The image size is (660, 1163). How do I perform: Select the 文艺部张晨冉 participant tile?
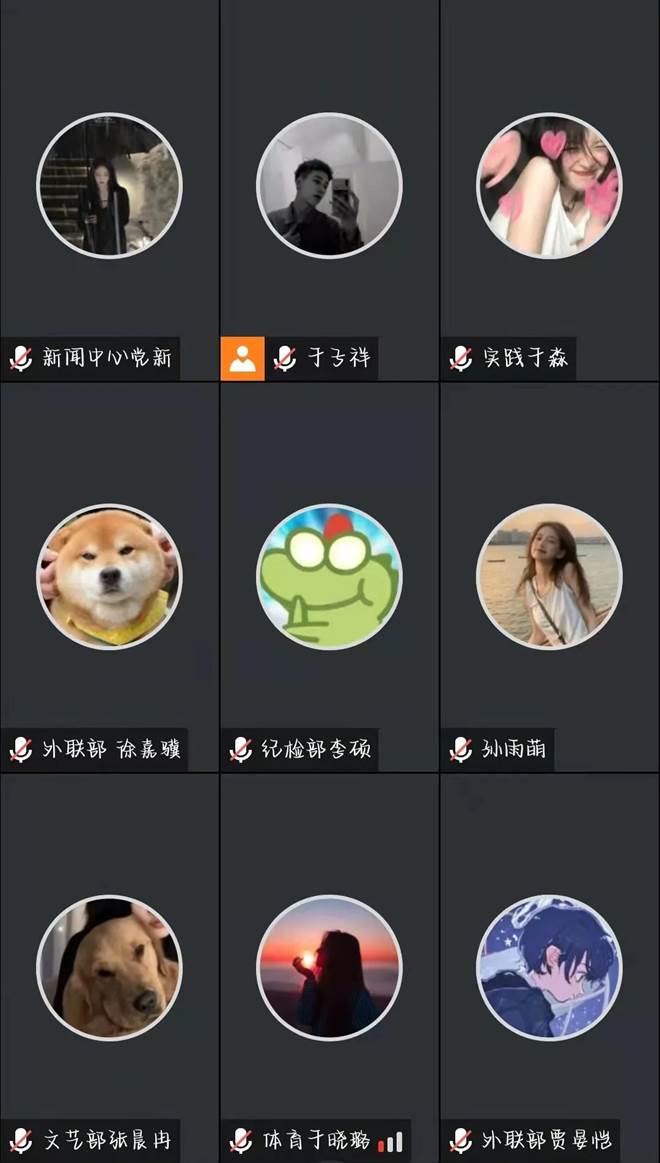click(109, 968)
